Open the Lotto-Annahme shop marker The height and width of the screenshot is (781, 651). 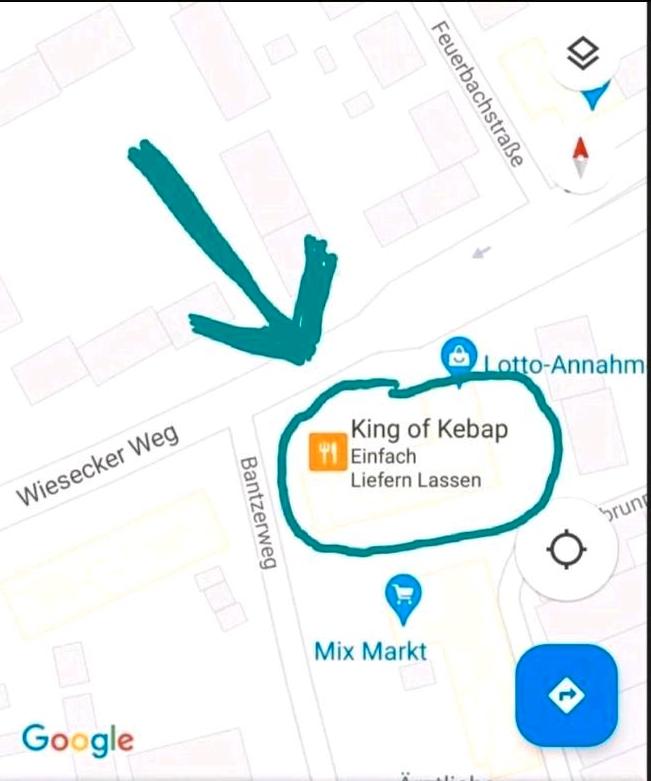[459, 357]
